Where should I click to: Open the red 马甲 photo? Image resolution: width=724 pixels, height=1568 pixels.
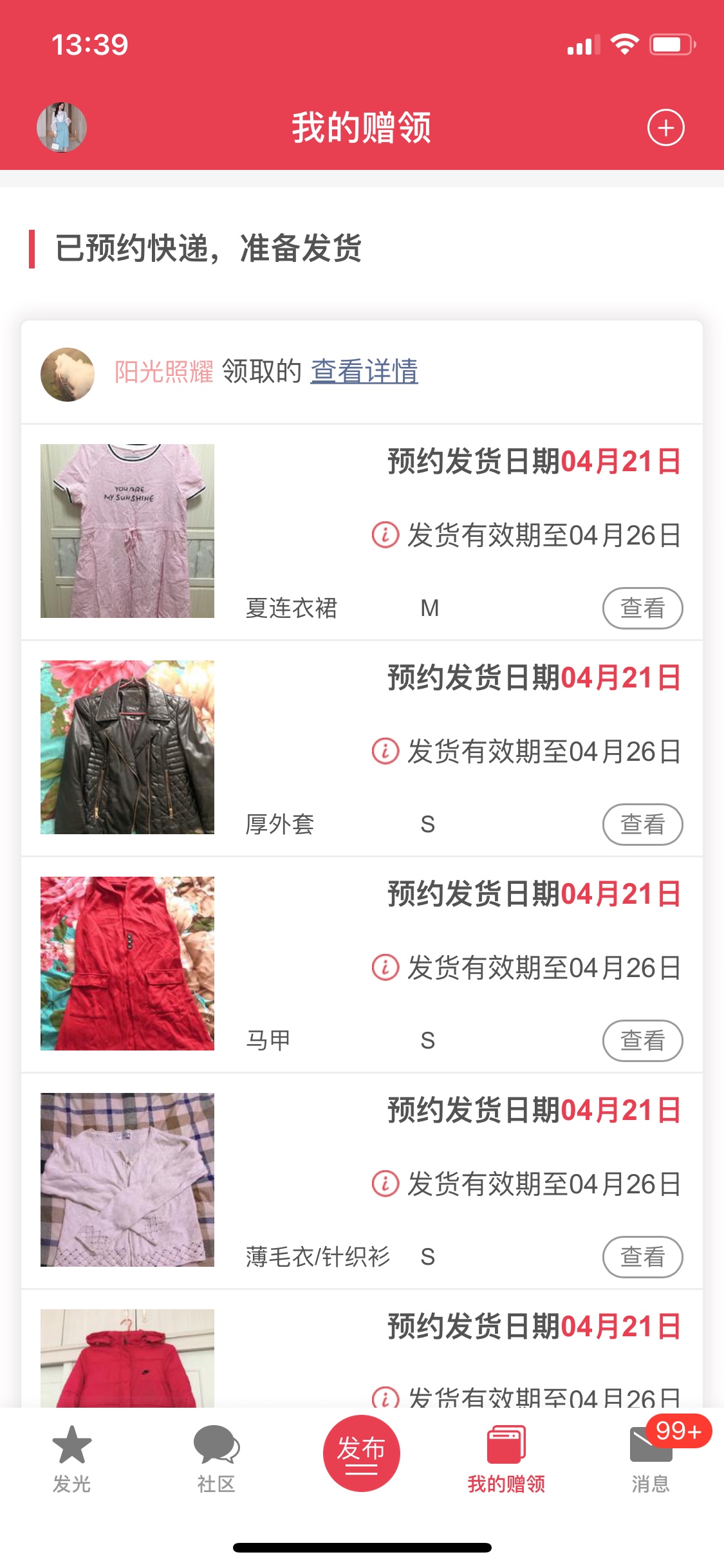click(127, 964)
